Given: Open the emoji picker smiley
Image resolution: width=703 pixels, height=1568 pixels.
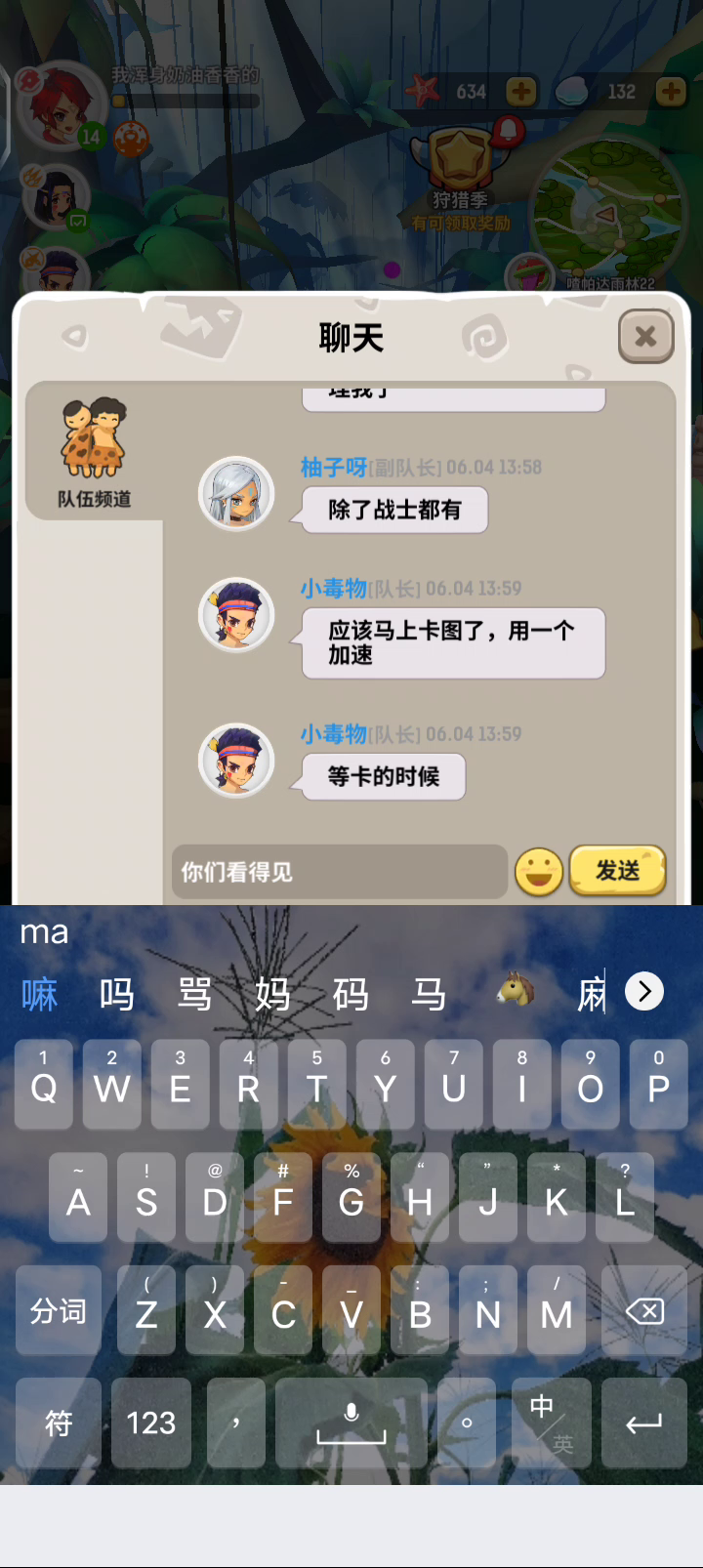Looking at the screenshot, I should pyautogui.click(x=538, y=872).
